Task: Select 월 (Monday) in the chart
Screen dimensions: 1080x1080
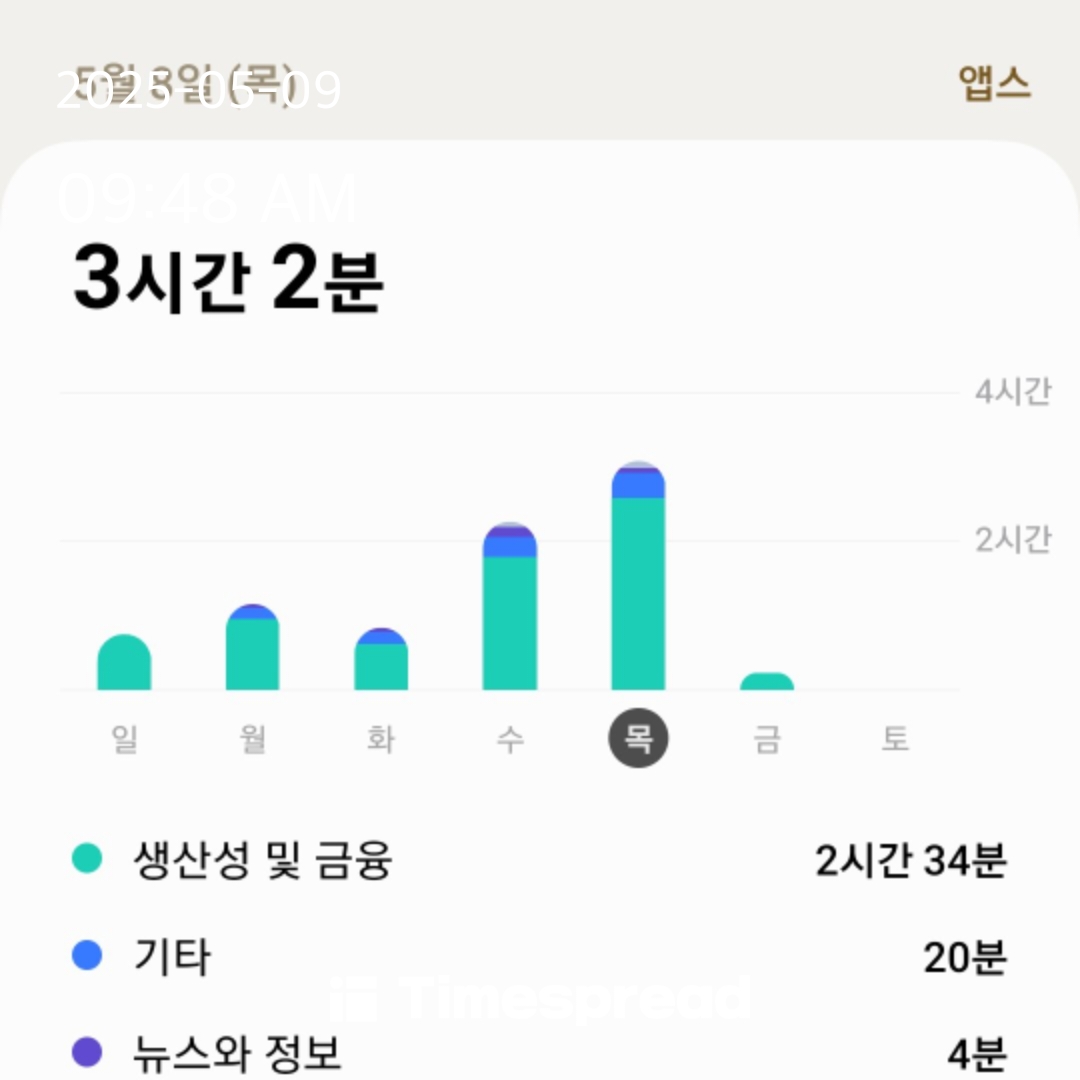Action: 252,739
